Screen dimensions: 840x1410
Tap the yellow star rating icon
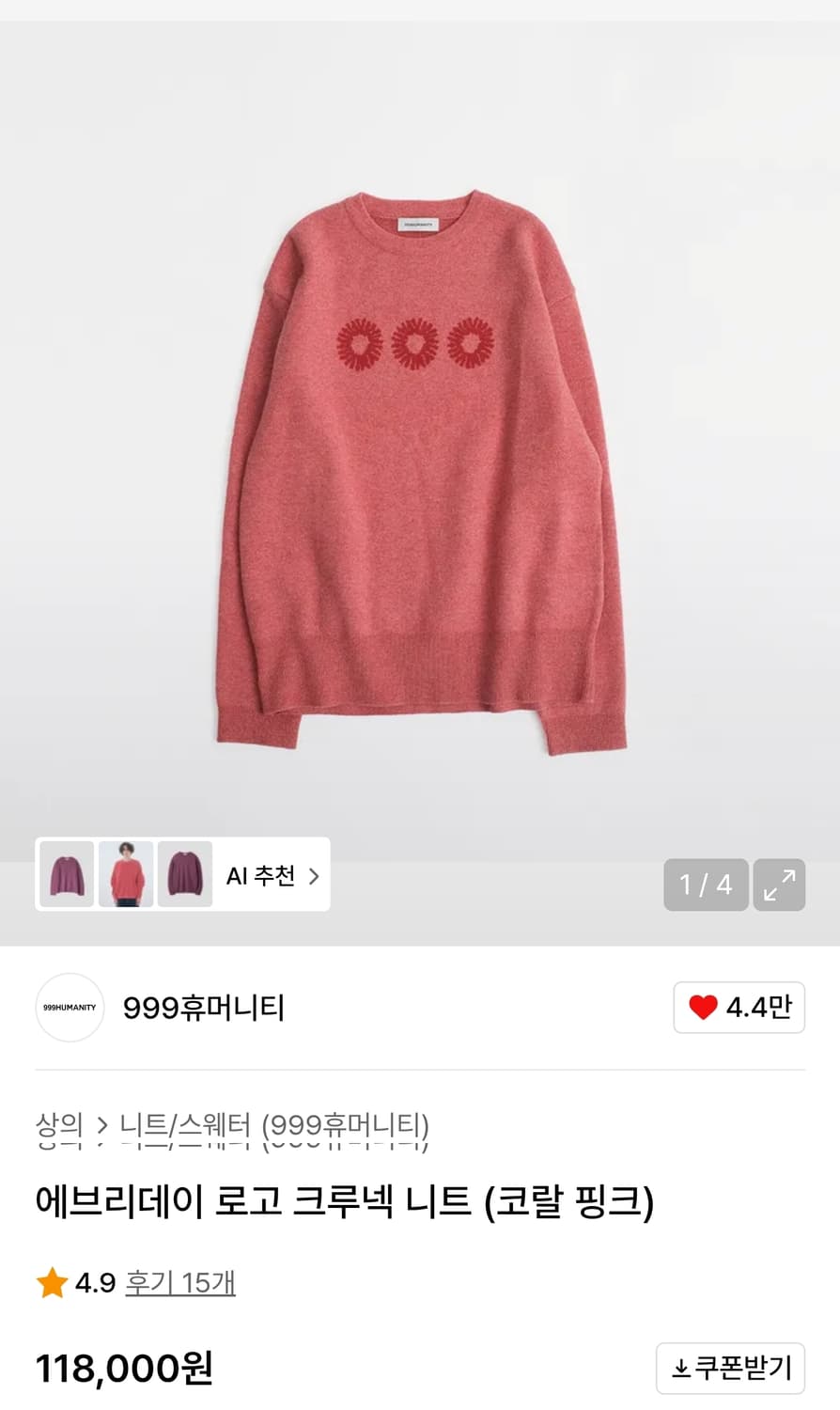coord(49,1280)
